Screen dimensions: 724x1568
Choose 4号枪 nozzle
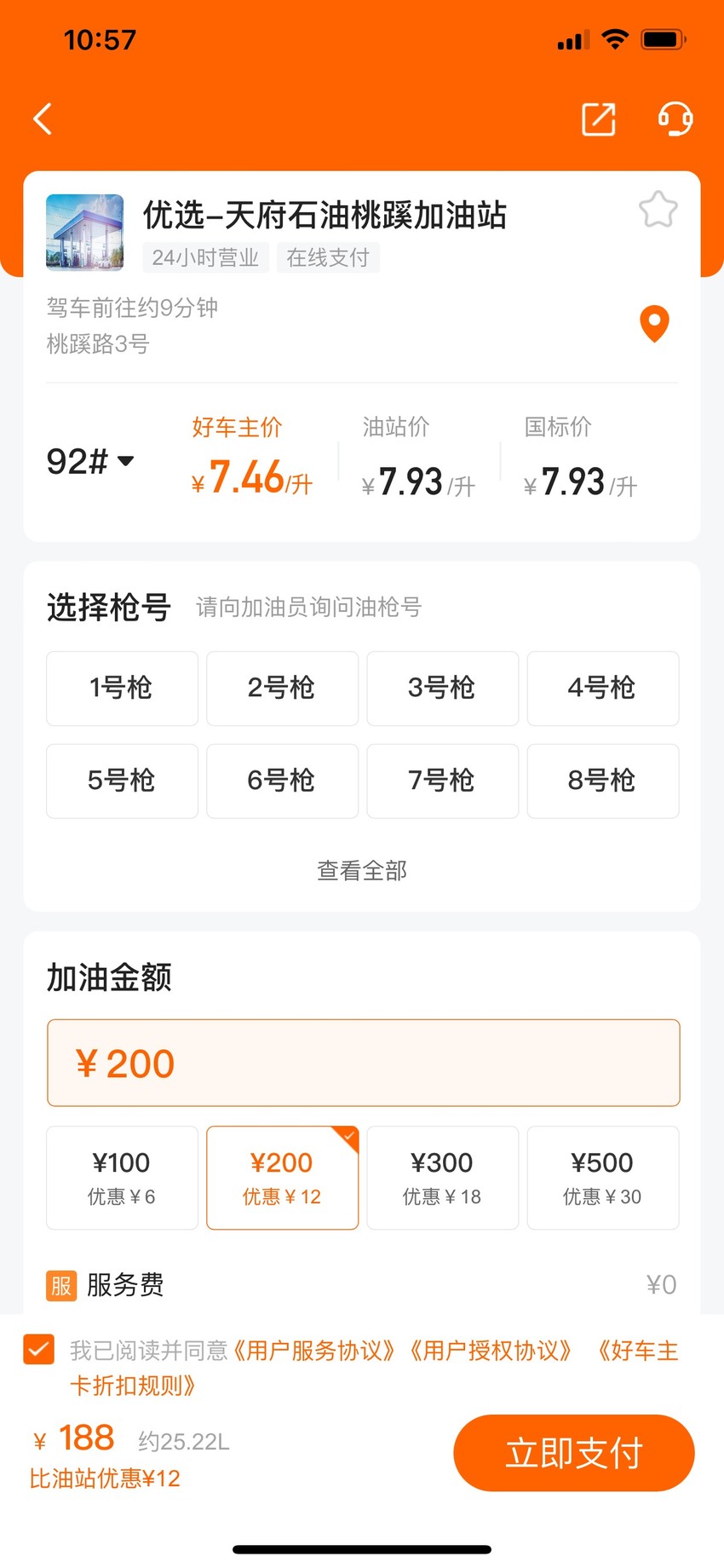(x=603, y=689)
